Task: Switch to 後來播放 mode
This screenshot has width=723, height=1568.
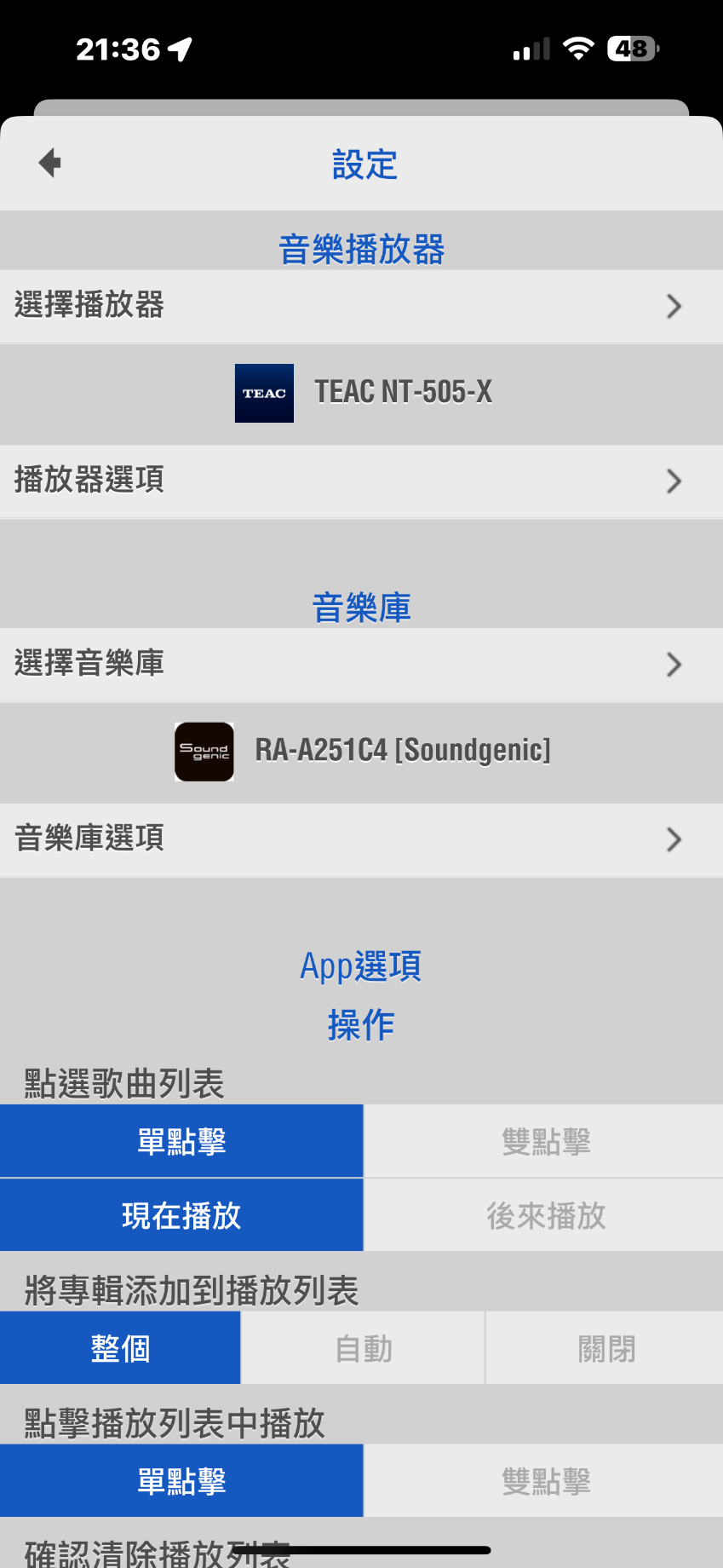Action: pos(543,1215)
